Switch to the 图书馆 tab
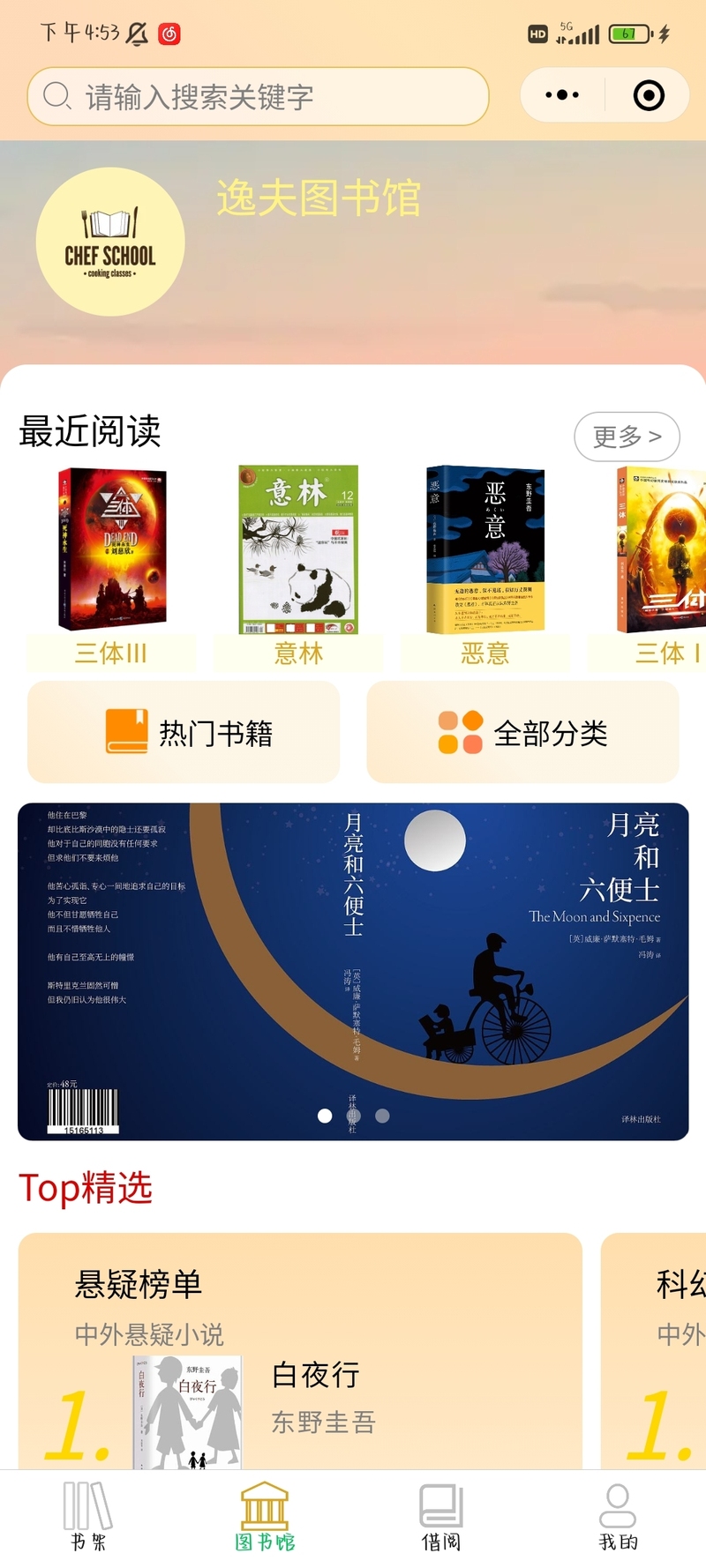 (x=265, y=1517)
